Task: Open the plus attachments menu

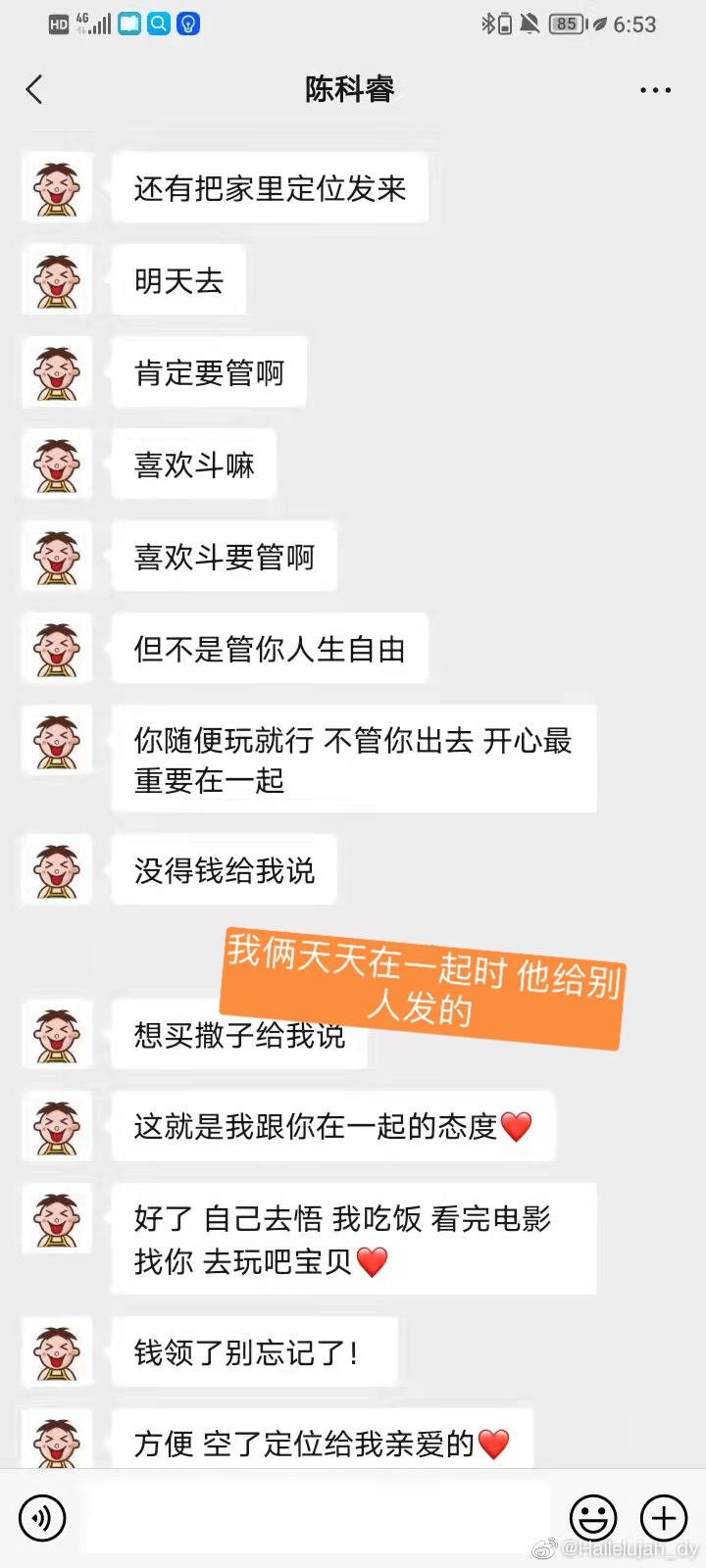Action: point(664,1518)
